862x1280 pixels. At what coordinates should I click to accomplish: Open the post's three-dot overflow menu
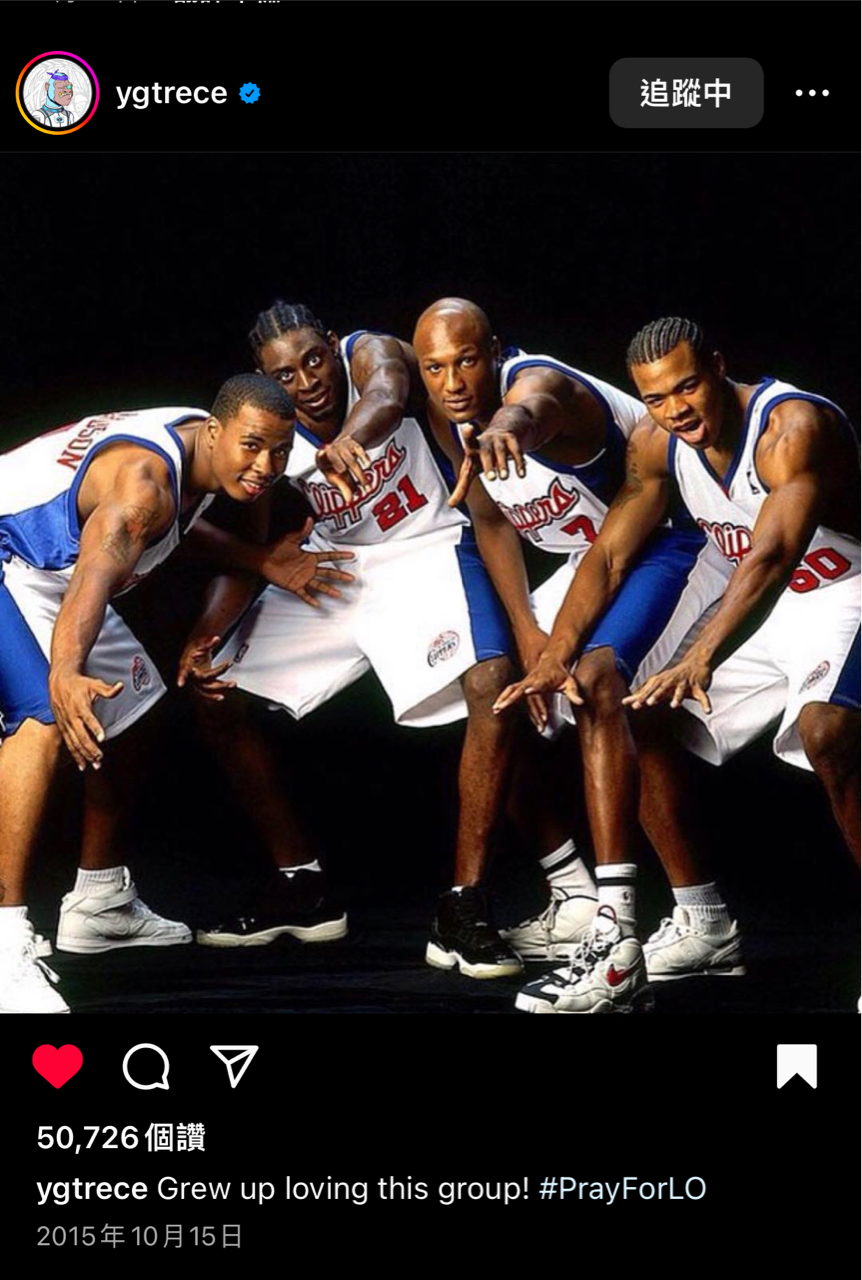811,93
